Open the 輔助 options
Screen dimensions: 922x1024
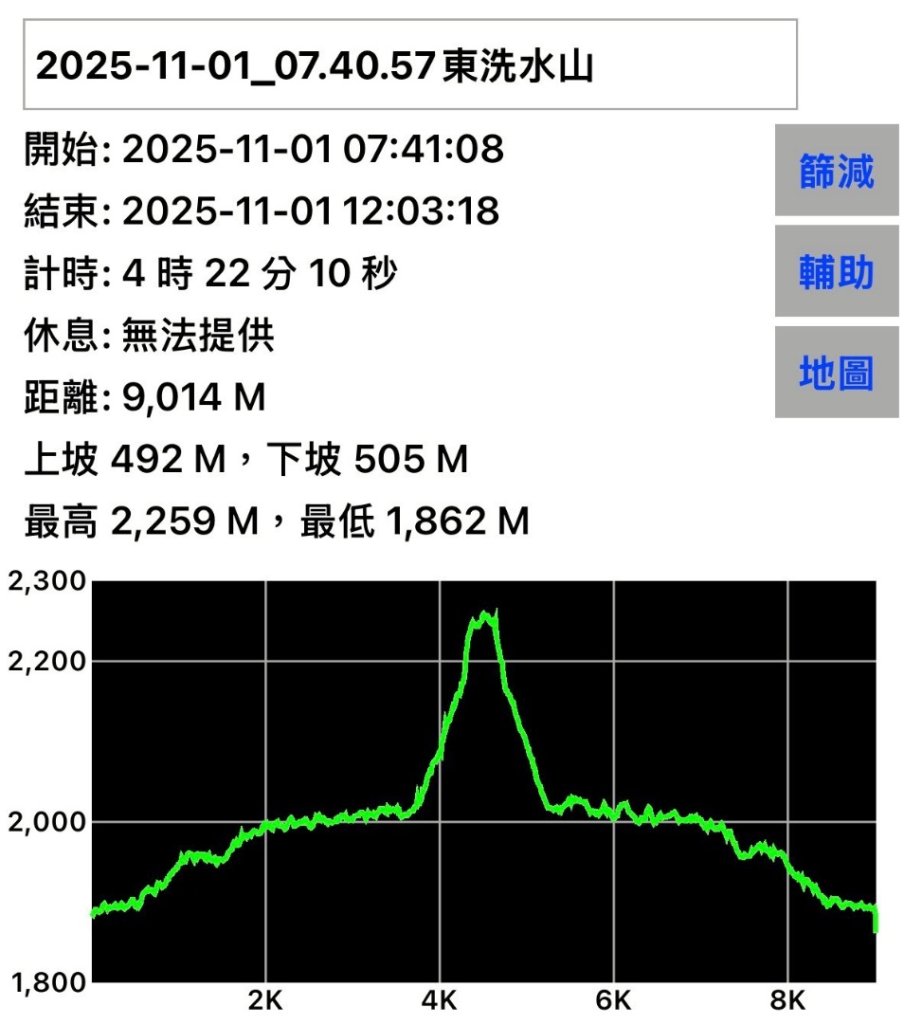pos(836,272)
